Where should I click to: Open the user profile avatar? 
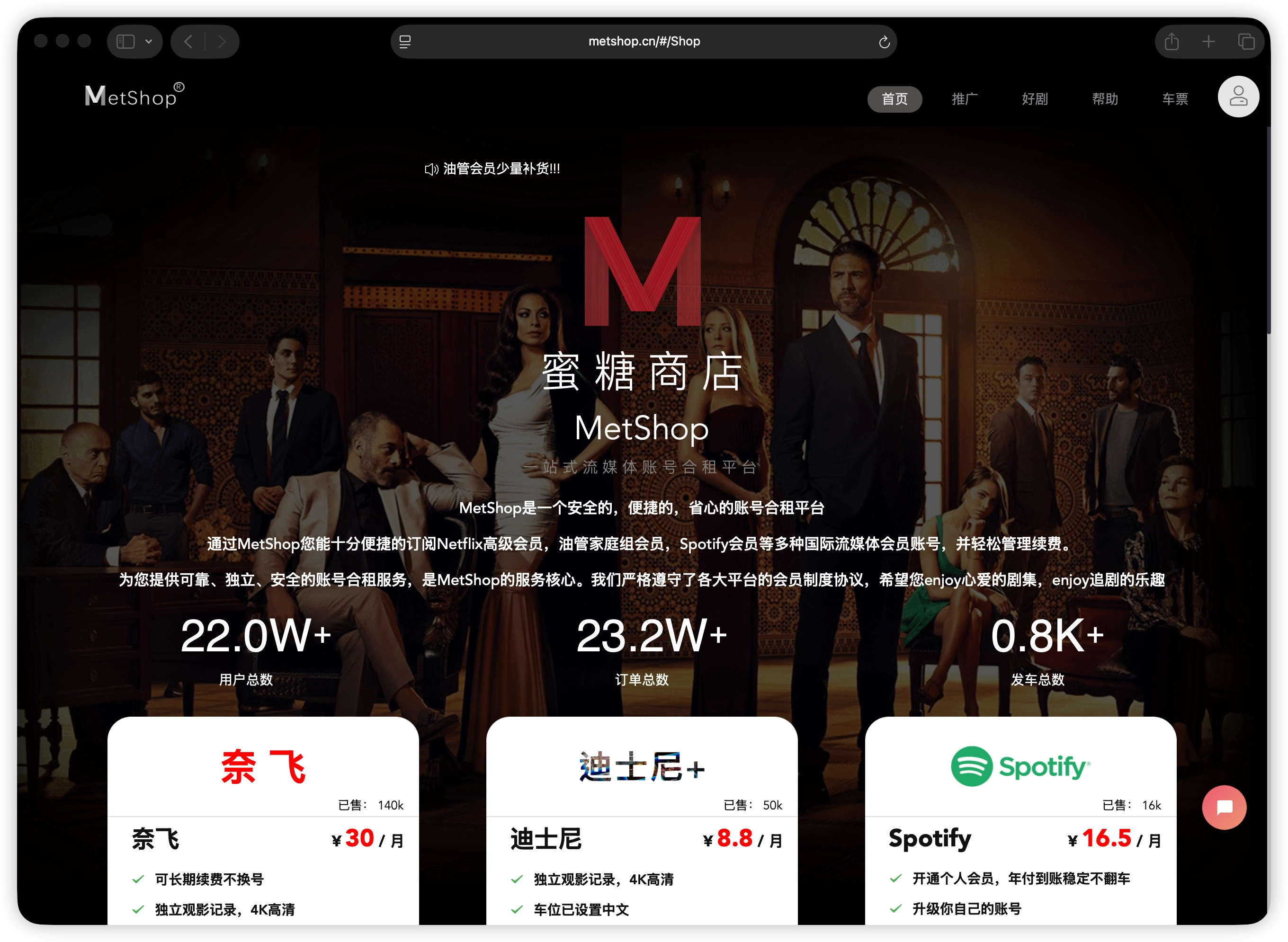pos(1238,97)
